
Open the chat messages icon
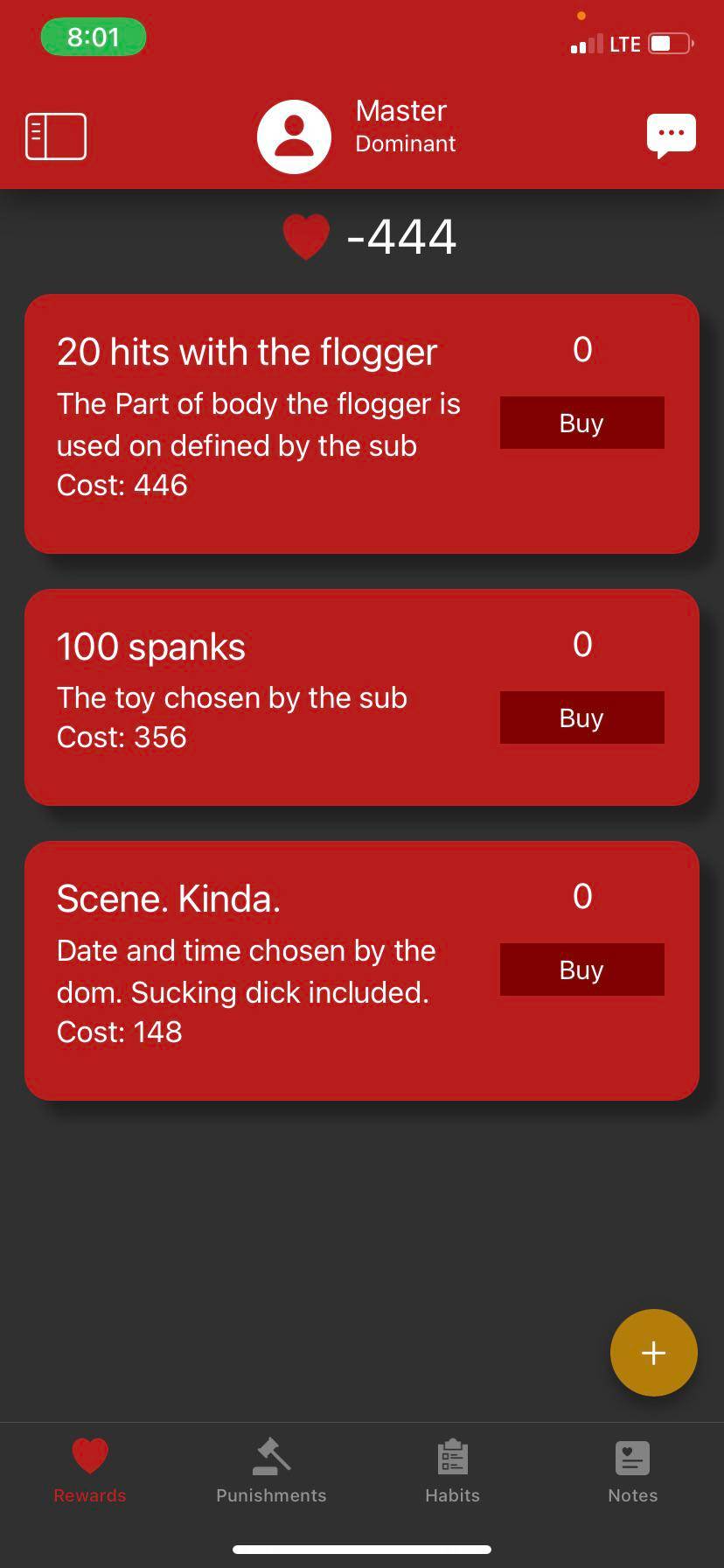(x=671, y=132)
